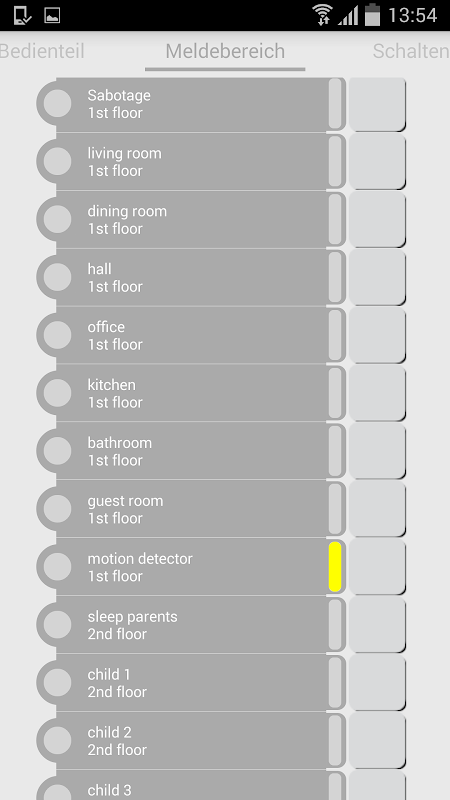Open the living room zone row
450x800 pixels.
tap(191, 162)
